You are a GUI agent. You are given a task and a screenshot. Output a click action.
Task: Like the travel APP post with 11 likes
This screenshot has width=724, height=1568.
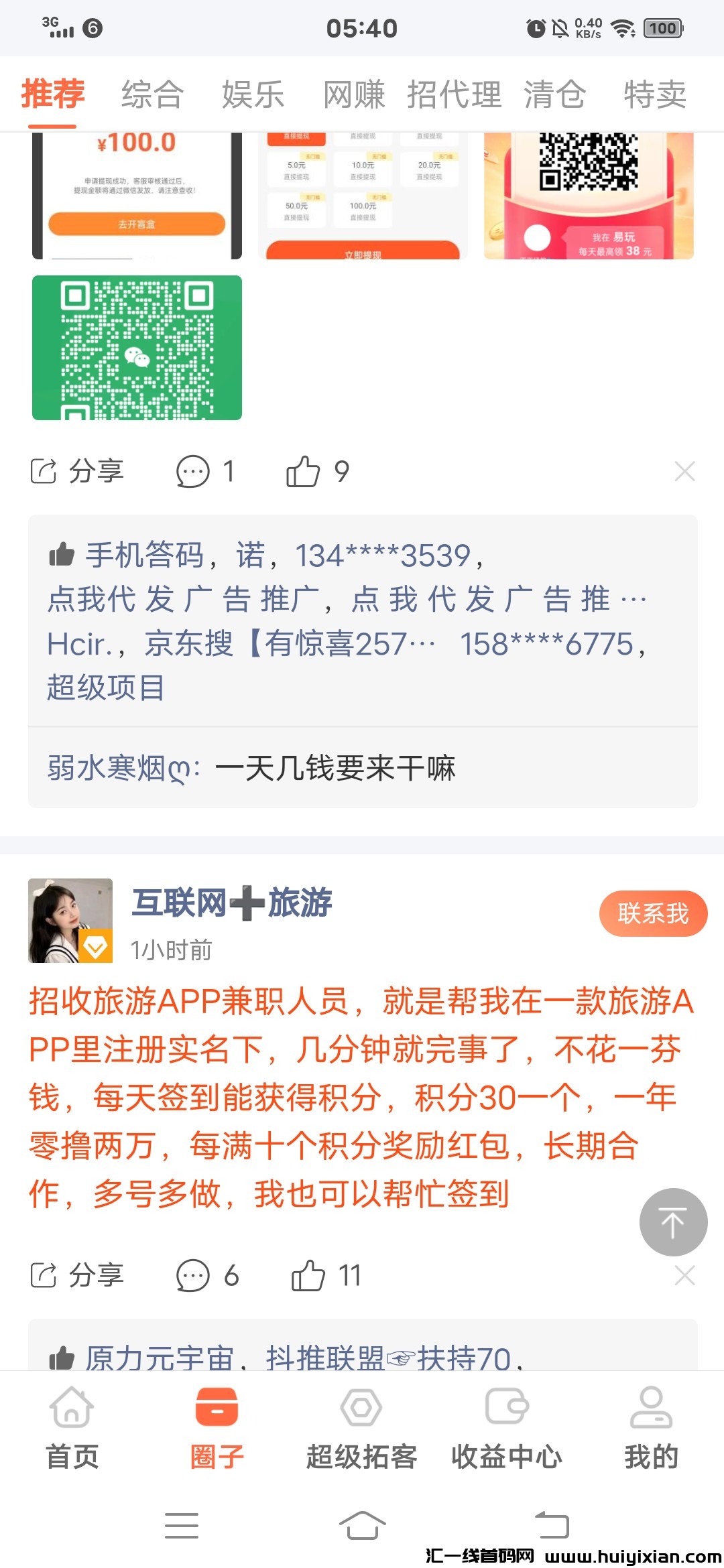(325, 1275)
